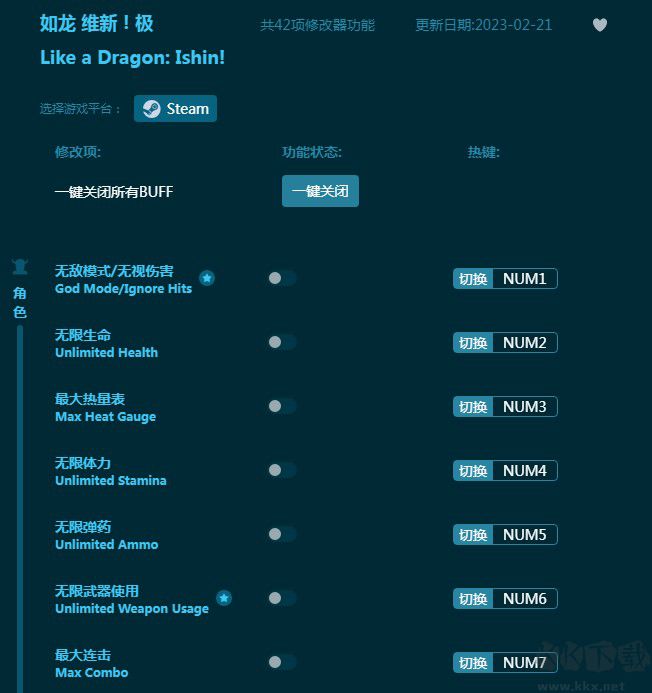
Task: Edit NUM4 hotkey for Unlimited Stamina
Action: coord(524,471)
